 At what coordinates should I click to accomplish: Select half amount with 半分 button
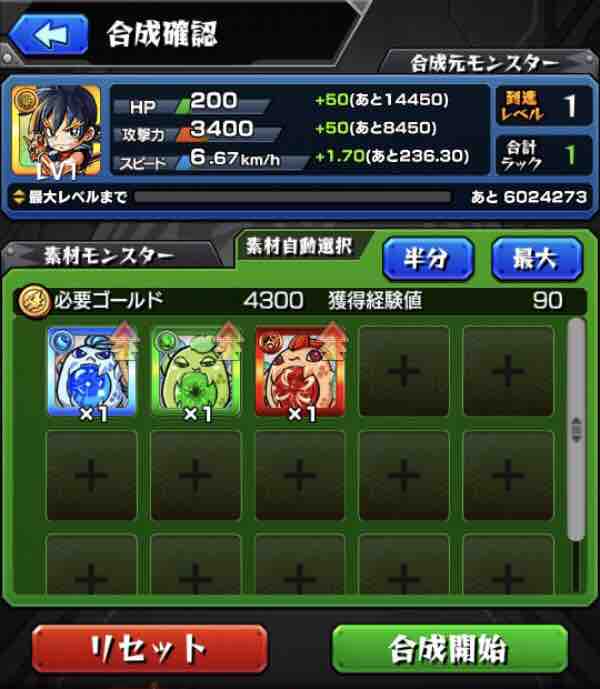pyautogui.click(x=428, y=258)
